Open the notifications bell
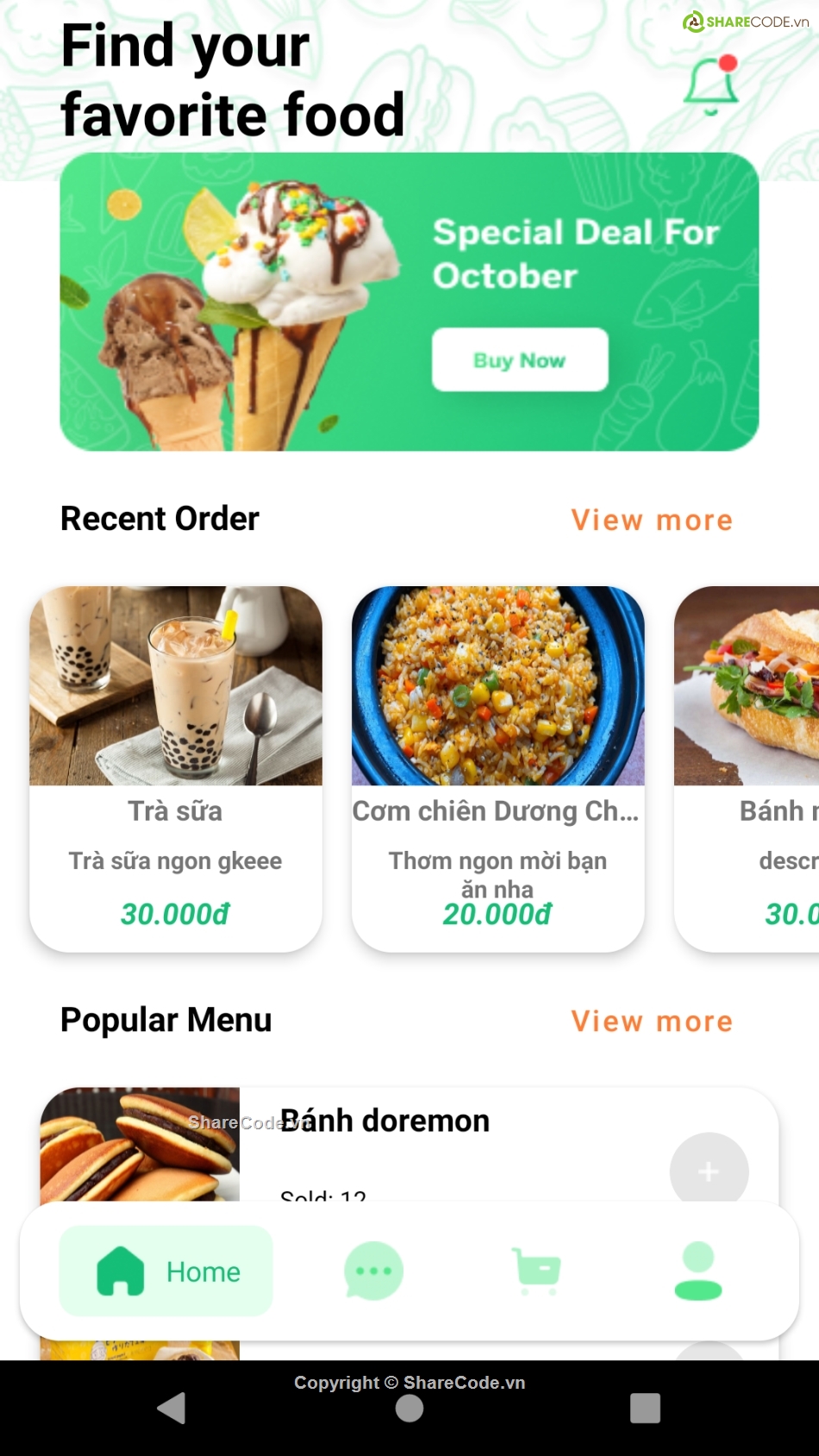819x1456 pixels. click(710, 84)
